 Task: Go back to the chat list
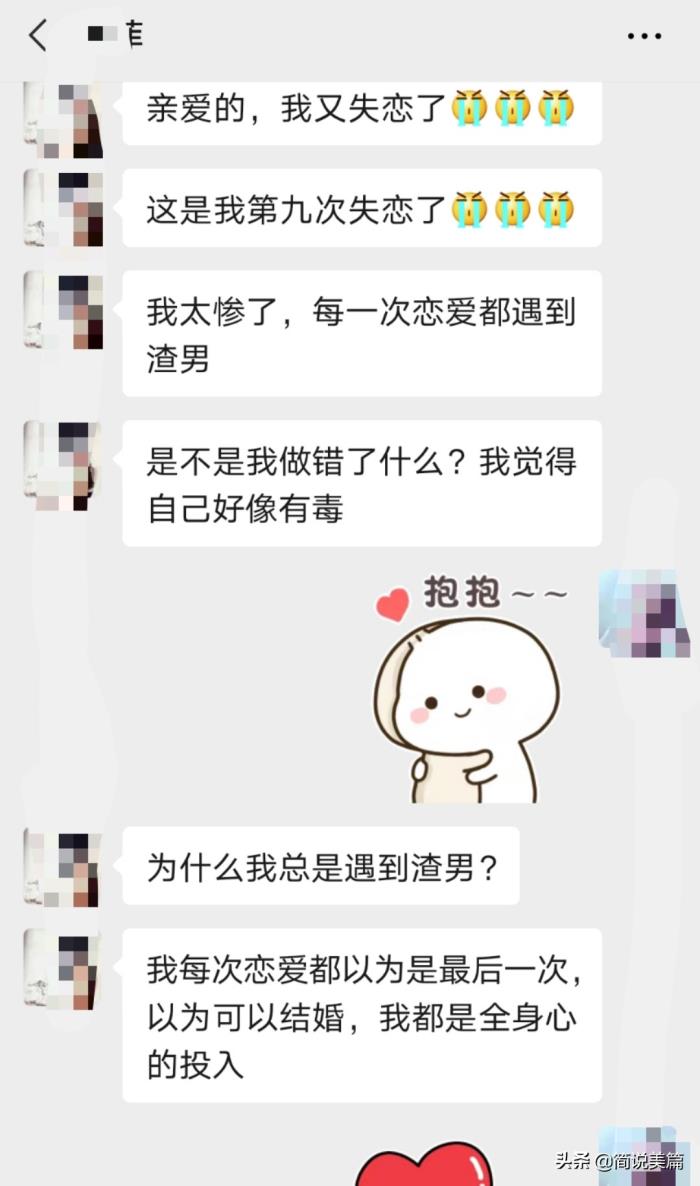pos(38,36)
